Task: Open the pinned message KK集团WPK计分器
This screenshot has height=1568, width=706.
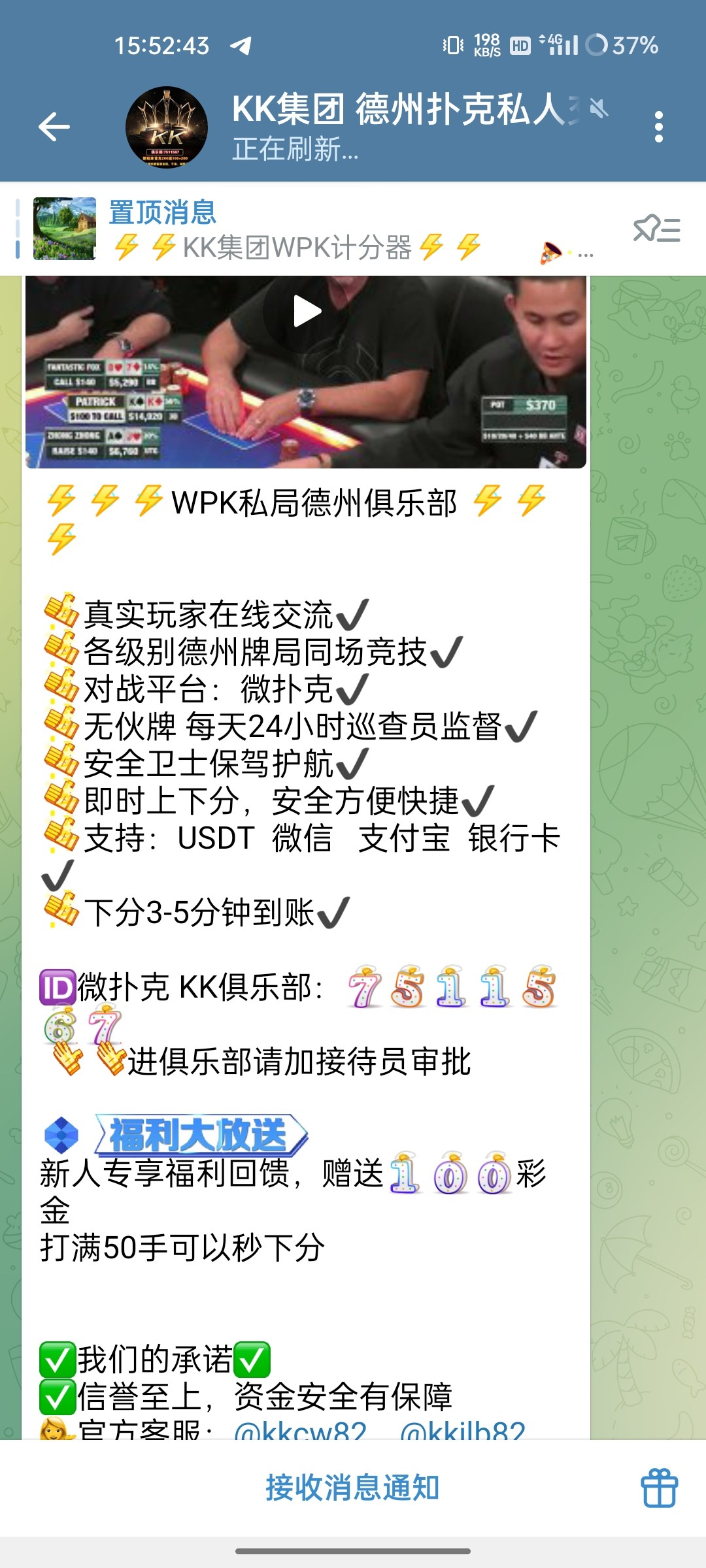Action: [314, 230]
